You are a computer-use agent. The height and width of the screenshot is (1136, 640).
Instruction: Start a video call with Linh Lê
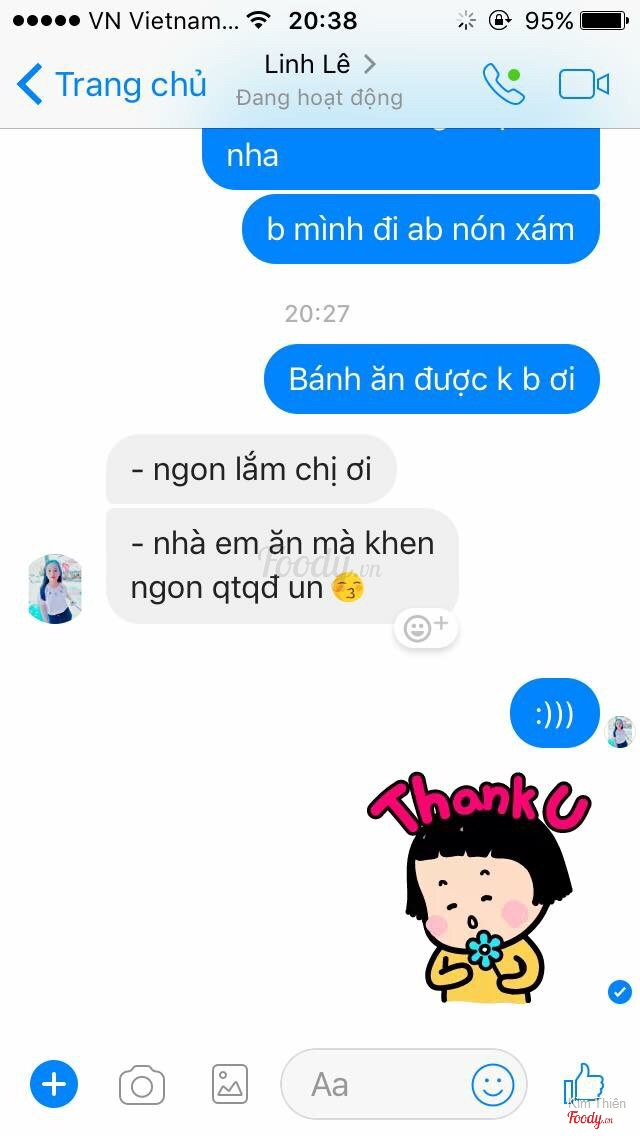(584, 85)
